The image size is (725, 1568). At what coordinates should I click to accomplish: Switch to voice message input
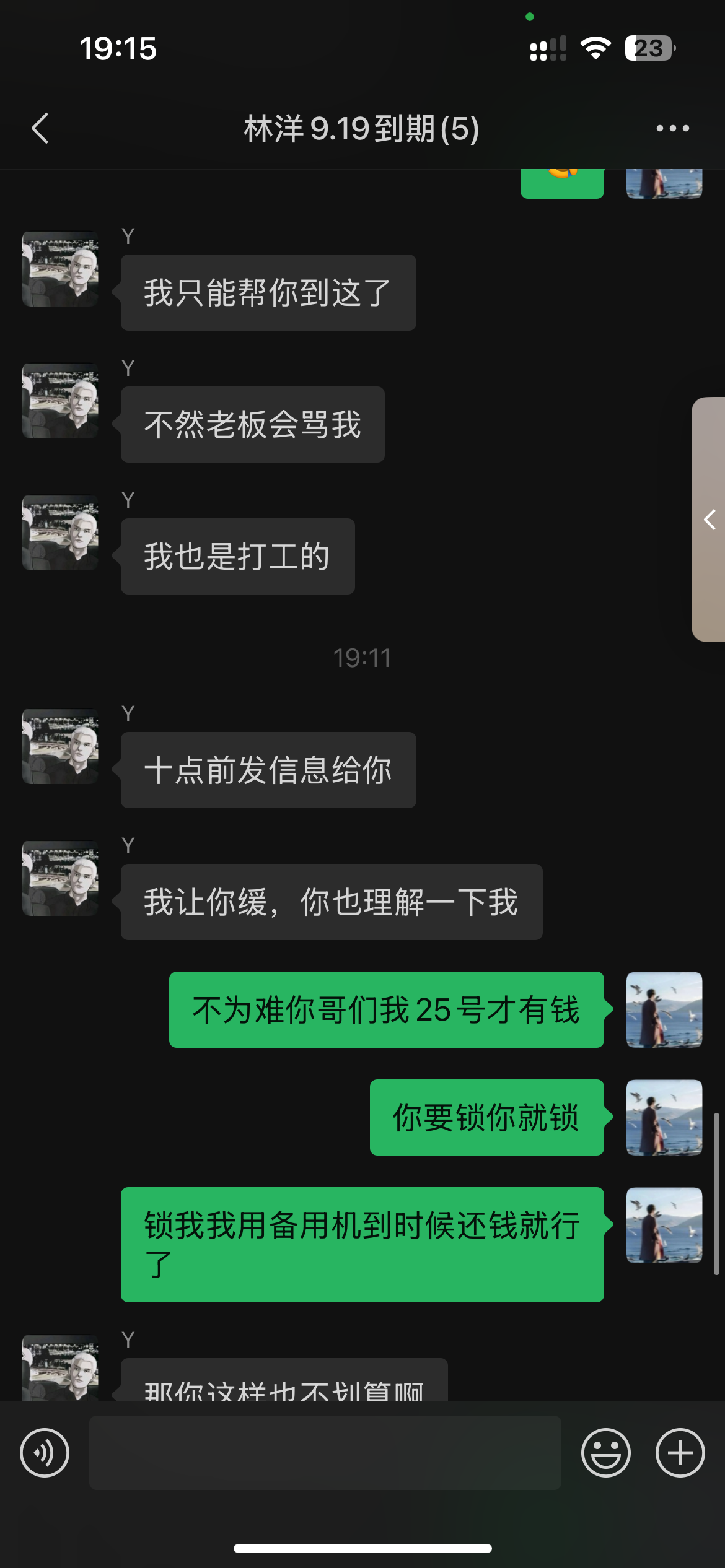[45, 1452]
